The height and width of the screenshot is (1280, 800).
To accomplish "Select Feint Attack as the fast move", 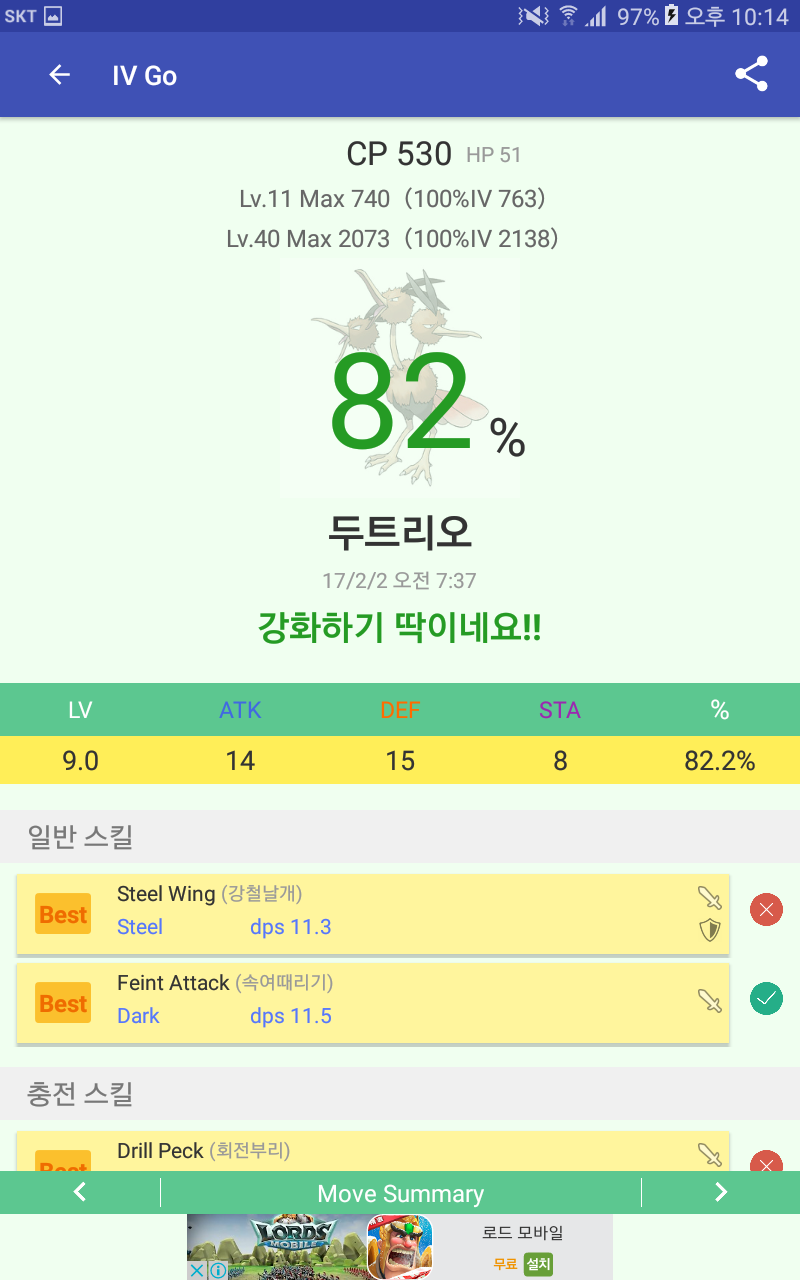I will pos(767,998).
